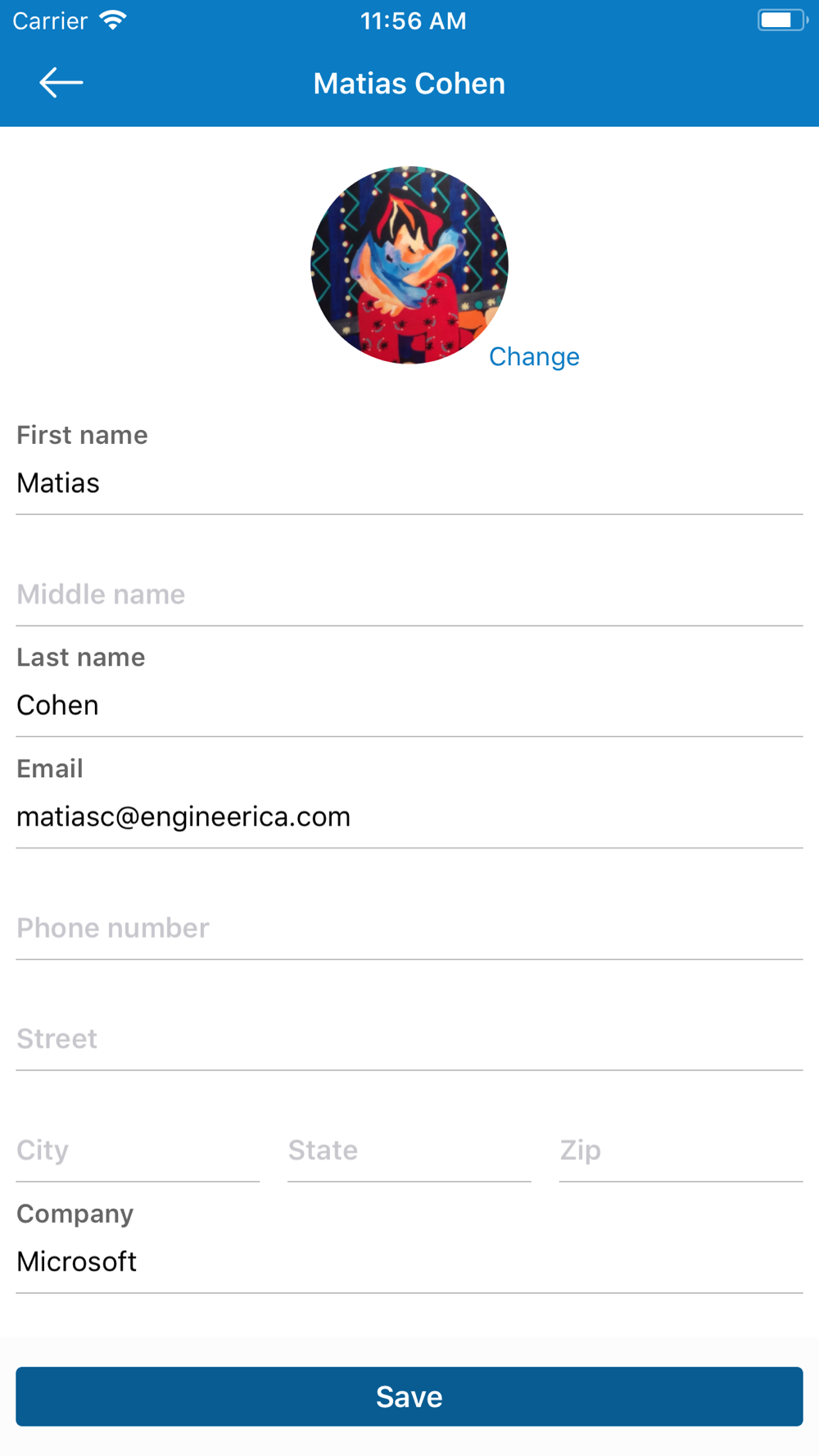Edit the Email address field
This screenshot has height=1456, width=819.
[x=409, y=816]
